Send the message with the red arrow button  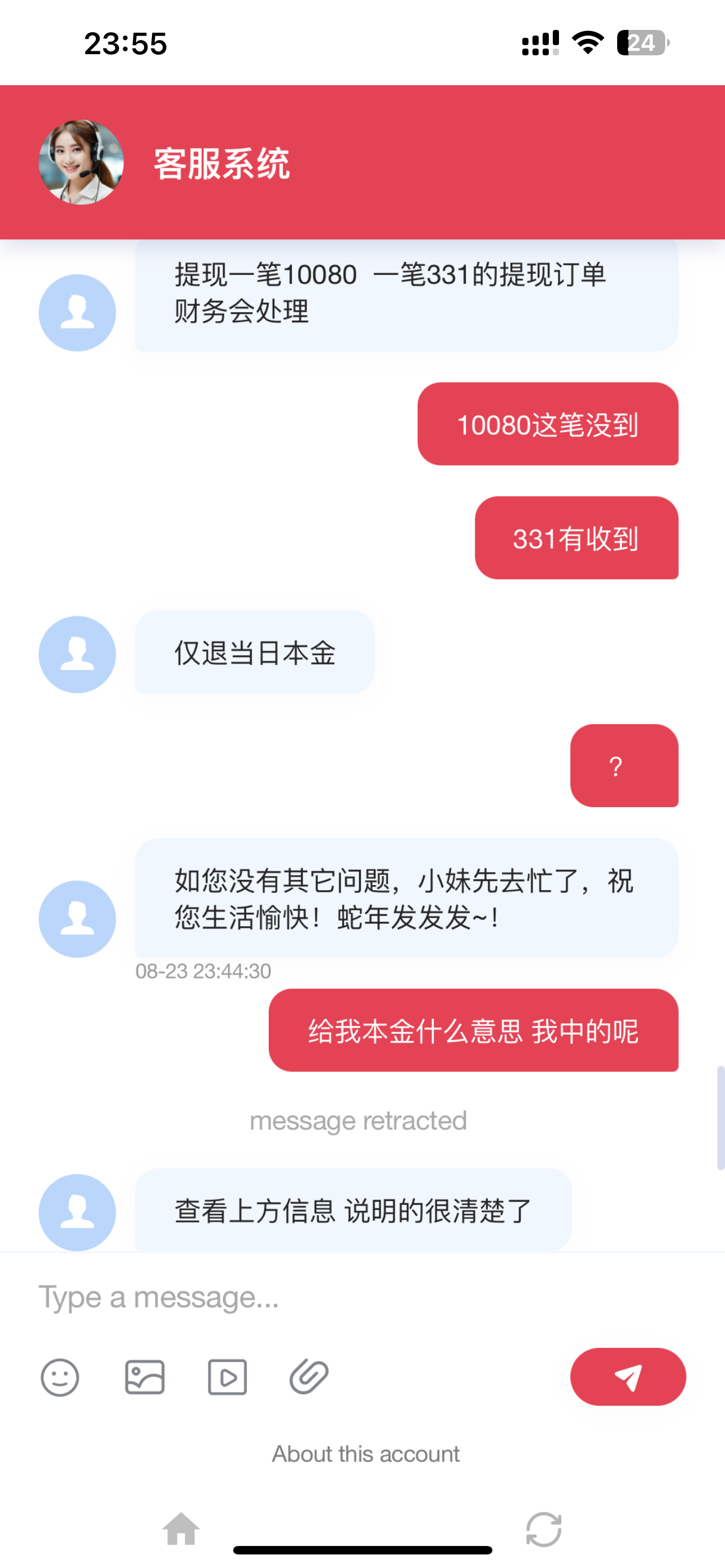627,1377
